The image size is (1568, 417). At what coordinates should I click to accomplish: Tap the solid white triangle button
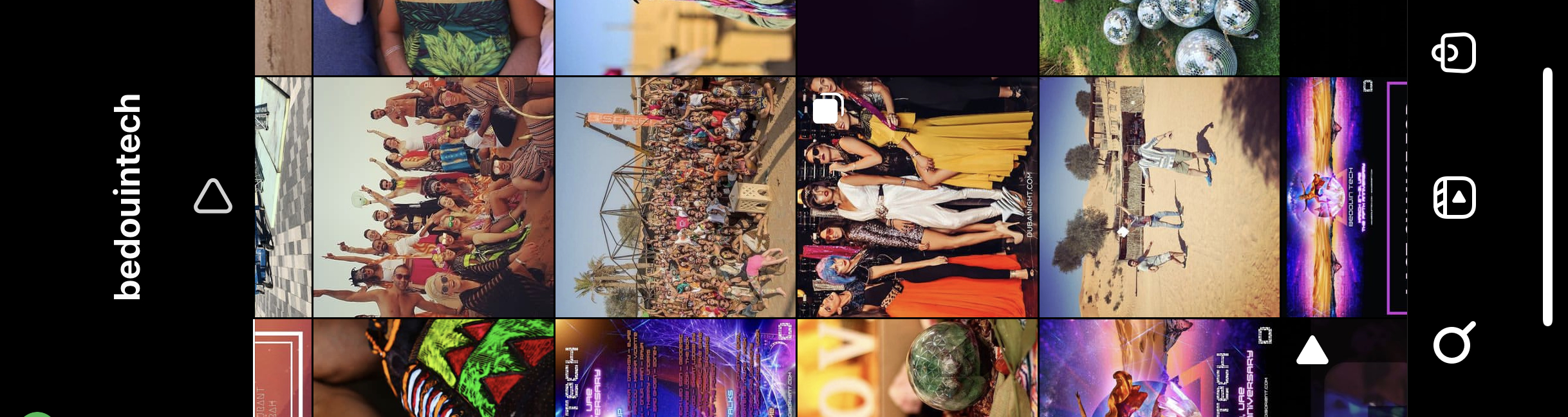tap(1312, 351)
